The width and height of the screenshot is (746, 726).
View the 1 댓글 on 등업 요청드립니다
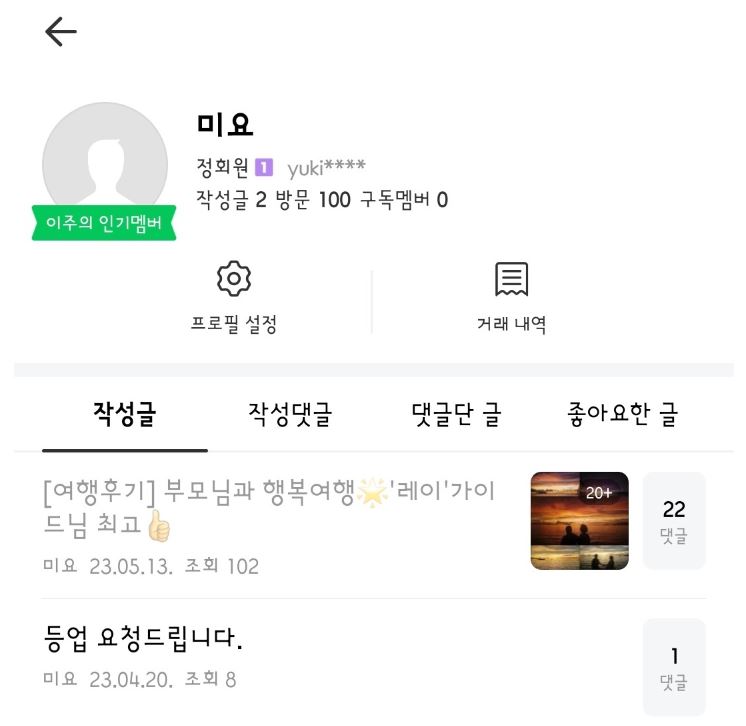[x=673, y=667]
